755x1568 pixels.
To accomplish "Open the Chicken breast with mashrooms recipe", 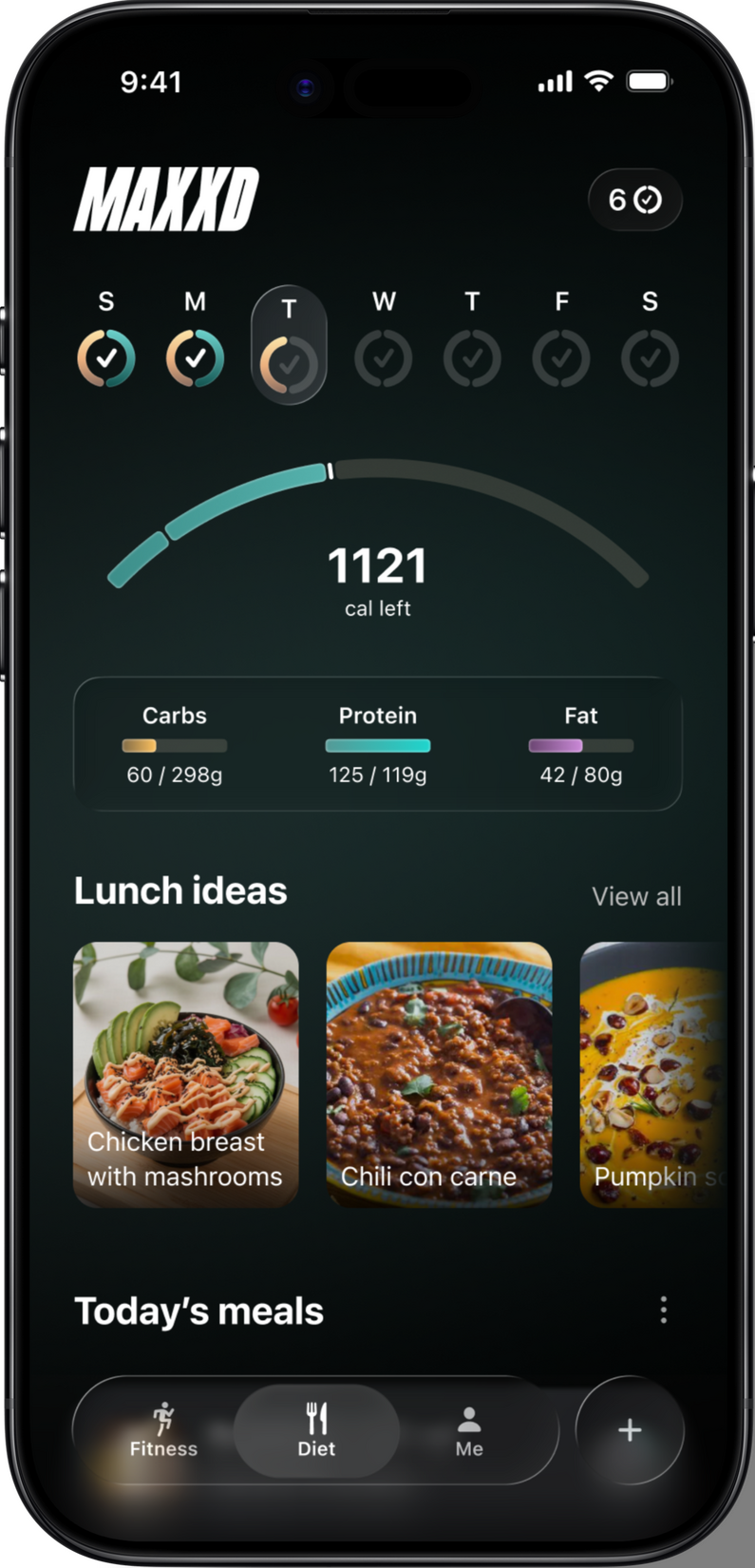I will (x=186, y=1074).
